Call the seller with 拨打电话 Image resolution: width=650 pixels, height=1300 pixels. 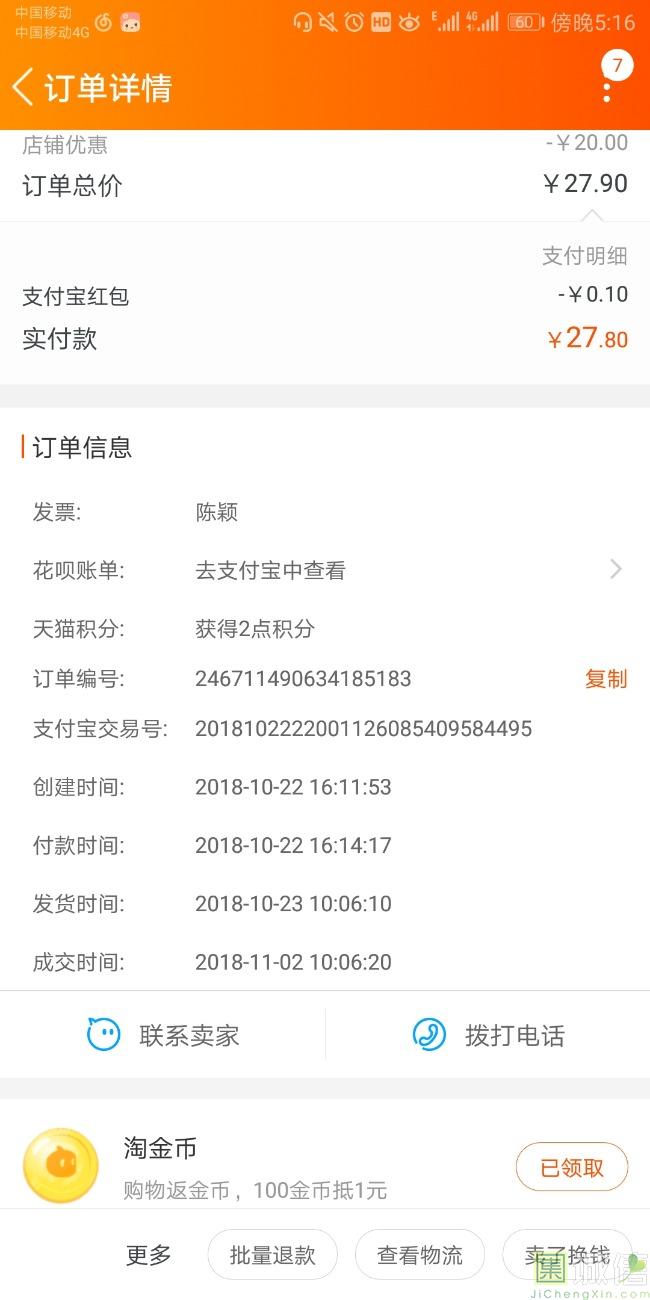click(488, 1035)
